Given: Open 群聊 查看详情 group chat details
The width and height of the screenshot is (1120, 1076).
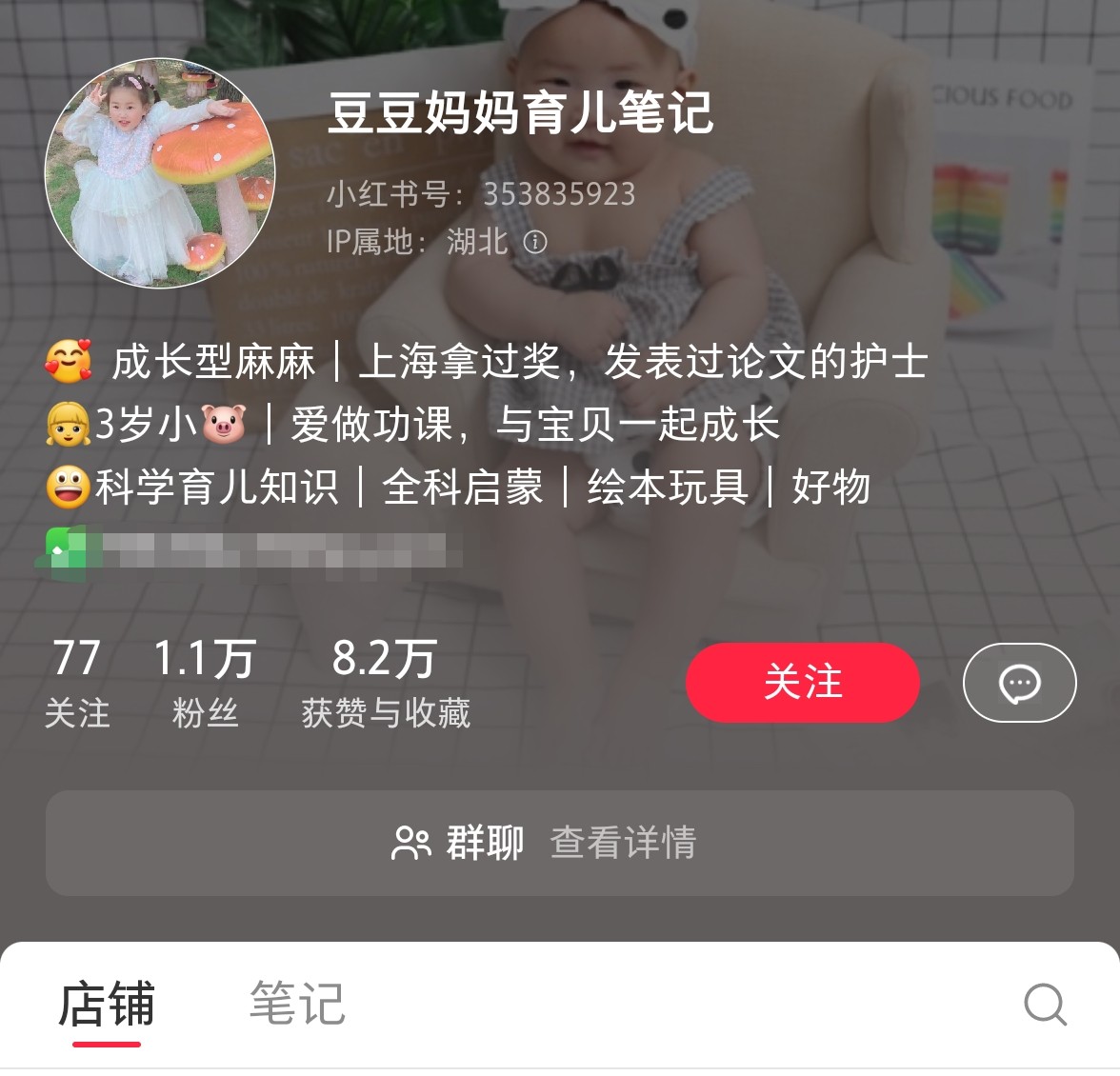Looking at the screenshot, I should (x=560, y=843).
